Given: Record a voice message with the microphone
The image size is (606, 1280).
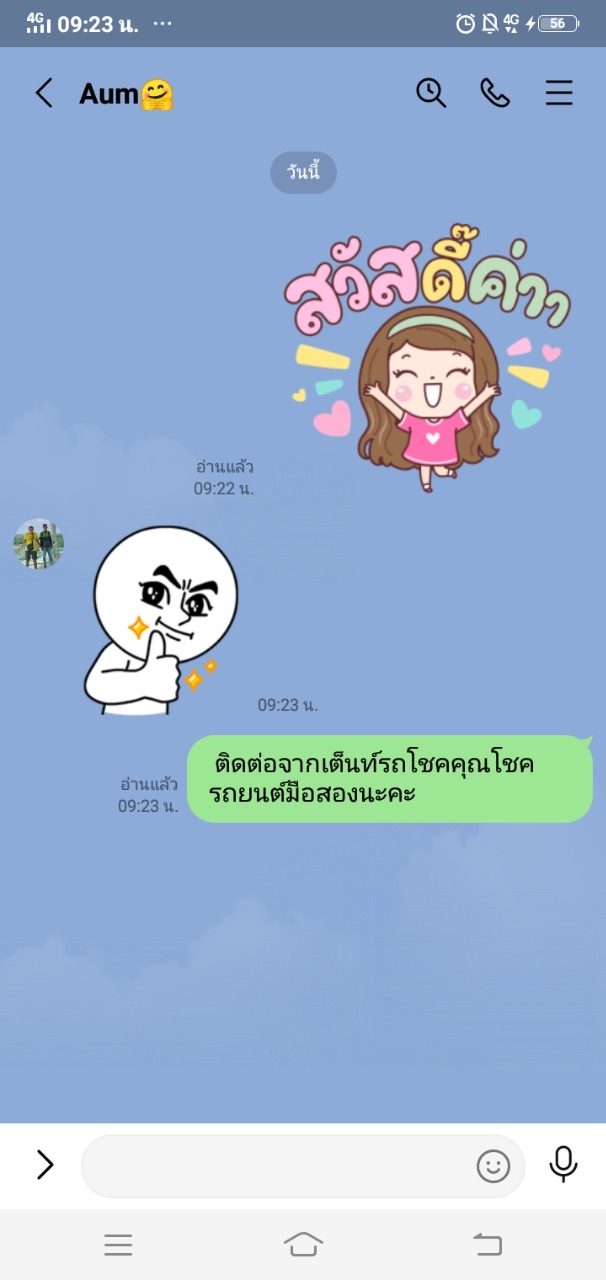Looking at the screenshot, I should click(x=564, y=1164).
